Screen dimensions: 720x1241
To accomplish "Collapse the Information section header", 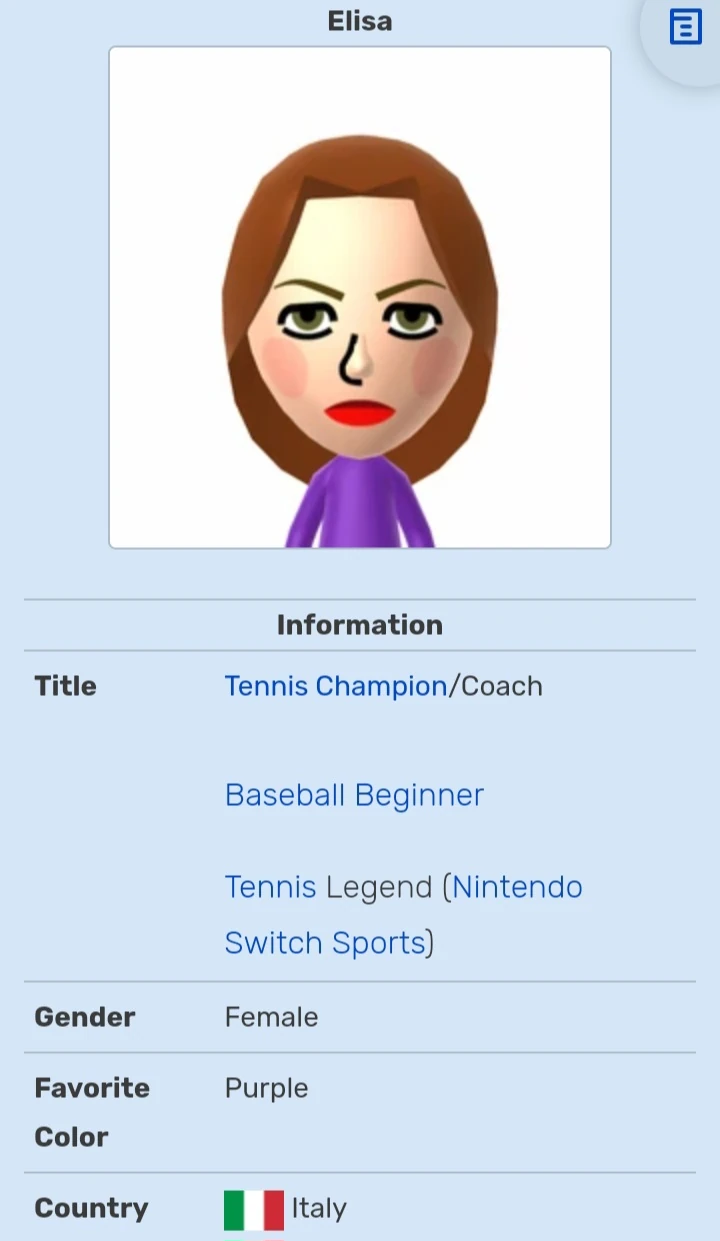I will [x=360, y=624].
